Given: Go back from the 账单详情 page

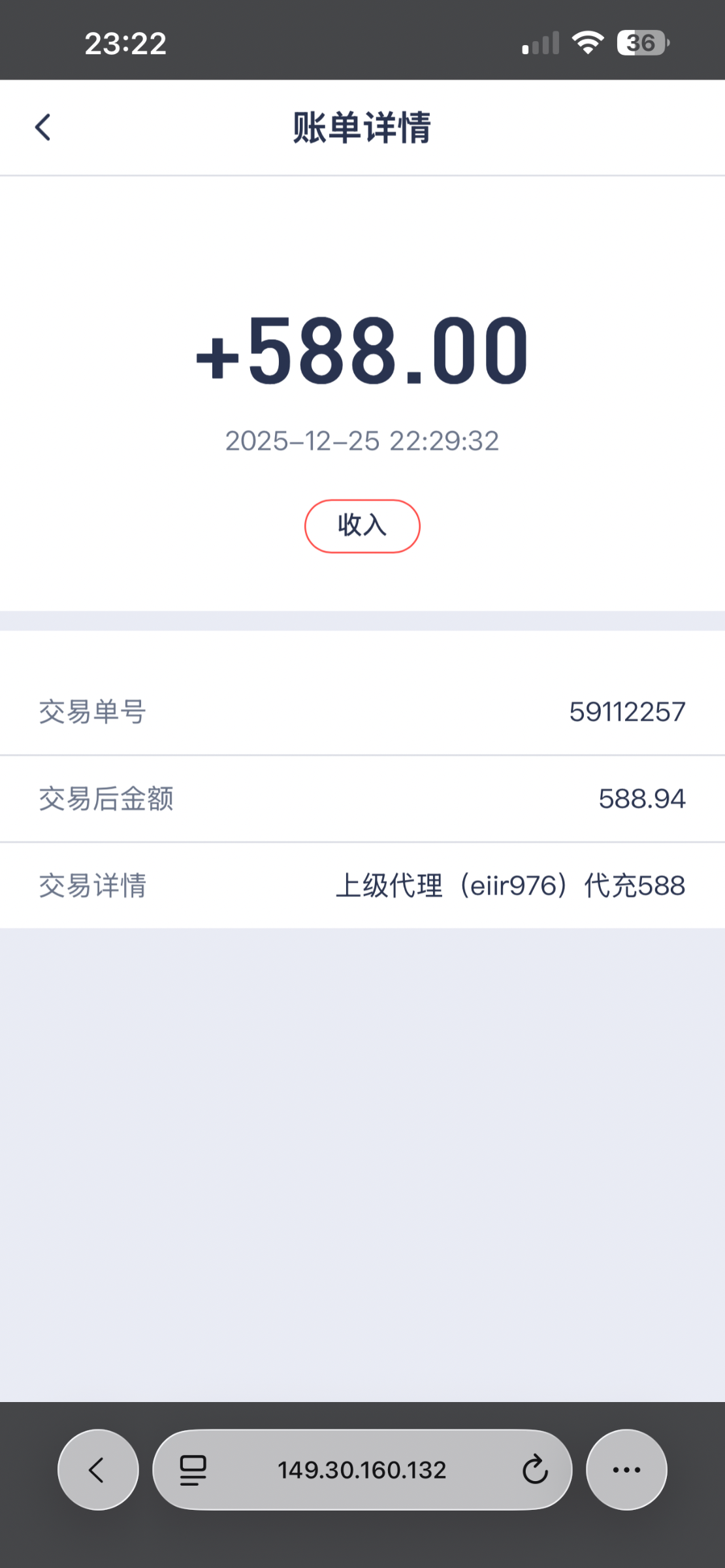Looking at the screenshot, I should point(43,127).
